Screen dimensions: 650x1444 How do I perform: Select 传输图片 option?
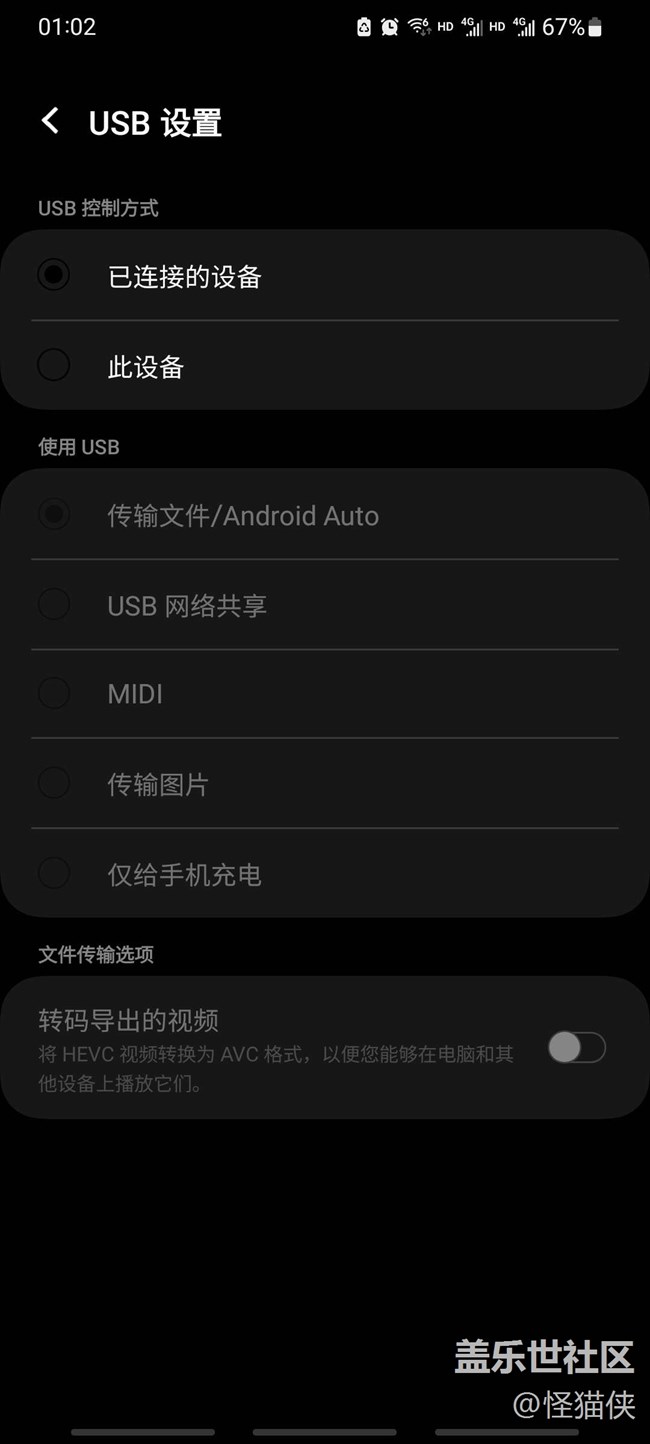(324, 784)
